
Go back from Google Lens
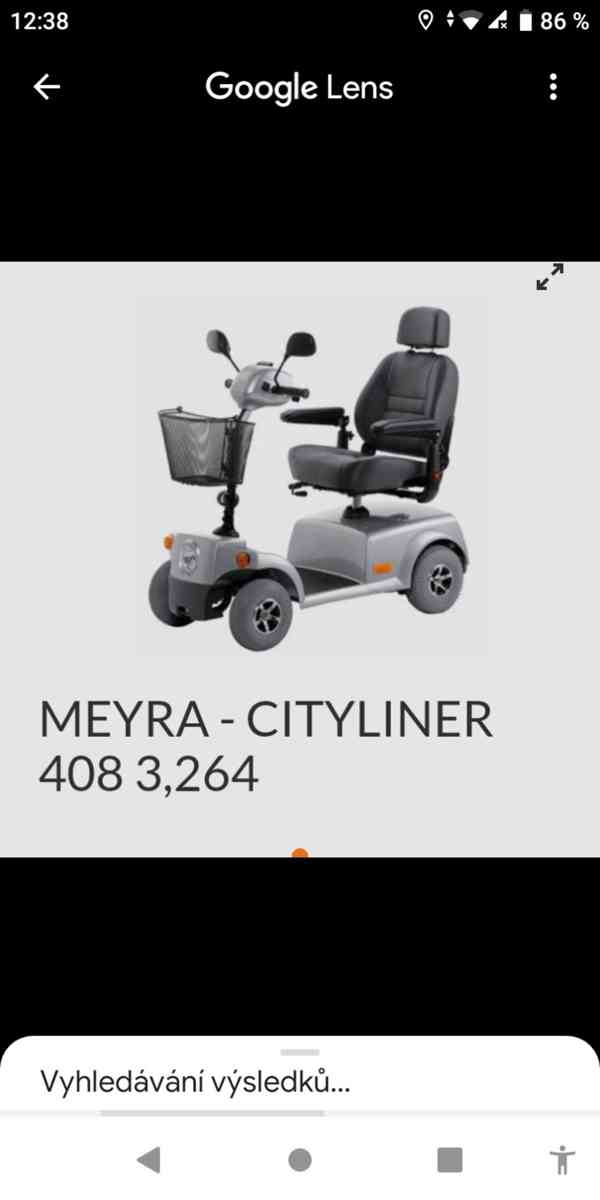(x=47, y=87)
